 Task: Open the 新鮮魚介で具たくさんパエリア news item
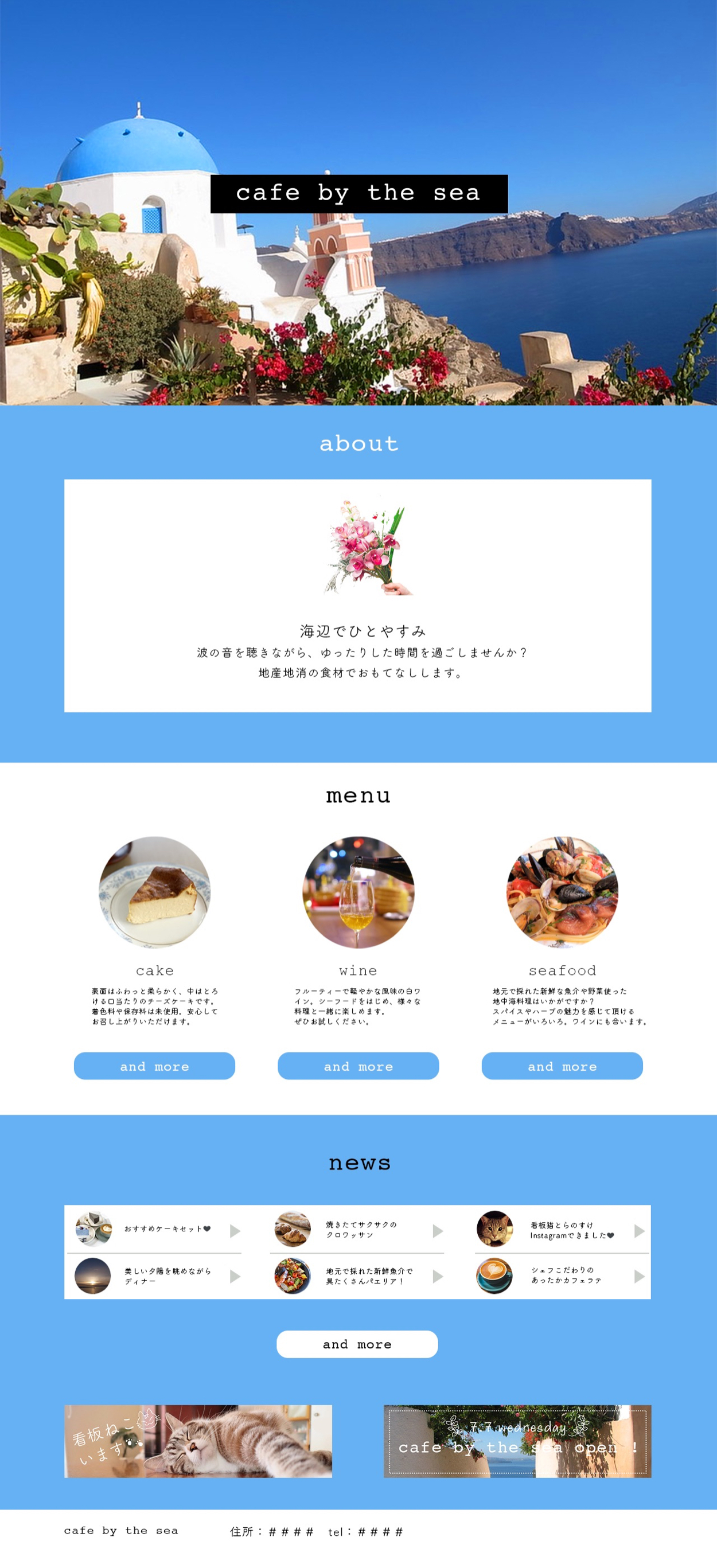[359, 1275]
